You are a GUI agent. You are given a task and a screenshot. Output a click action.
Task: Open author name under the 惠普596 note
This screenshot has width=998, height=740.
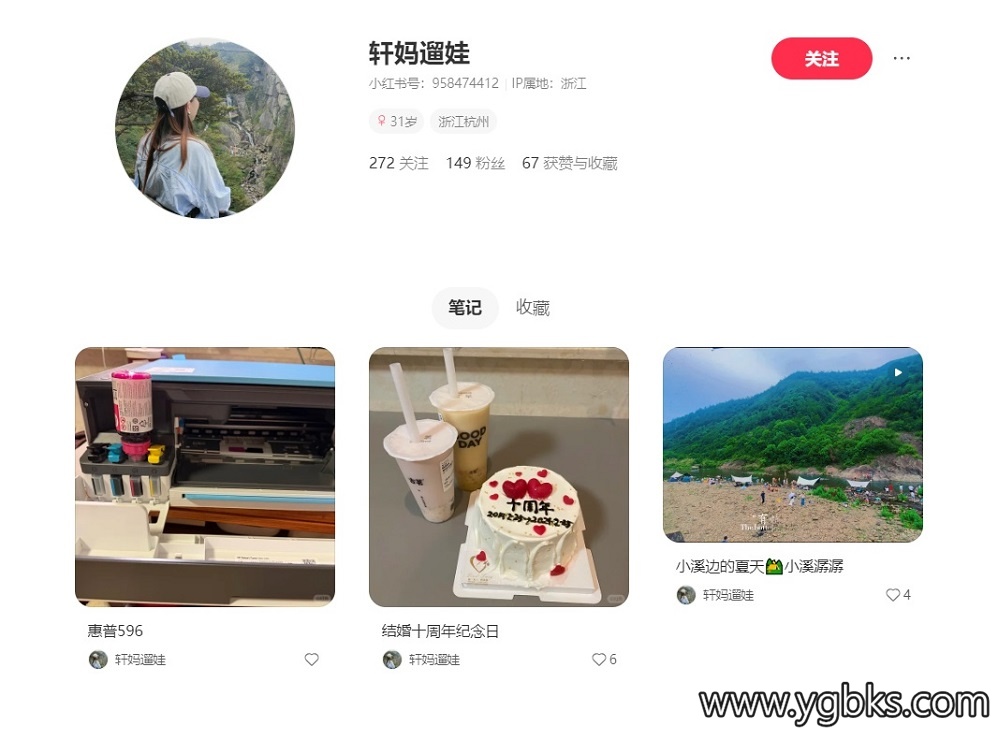pyautogui.click(x=140, y=660)
